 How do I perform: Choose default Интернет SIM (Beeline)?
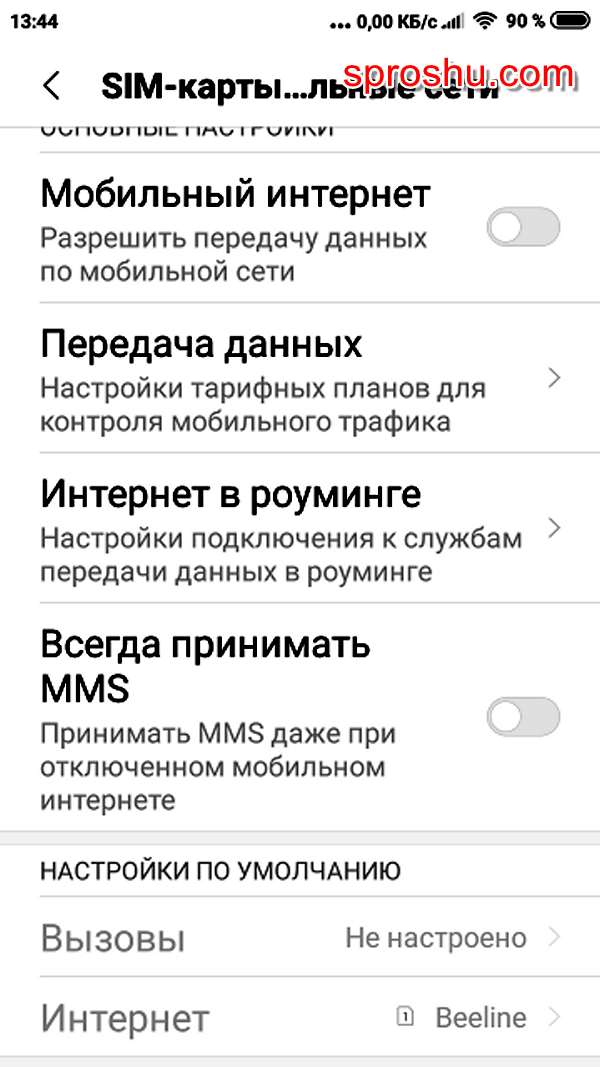coord(300,1018)
